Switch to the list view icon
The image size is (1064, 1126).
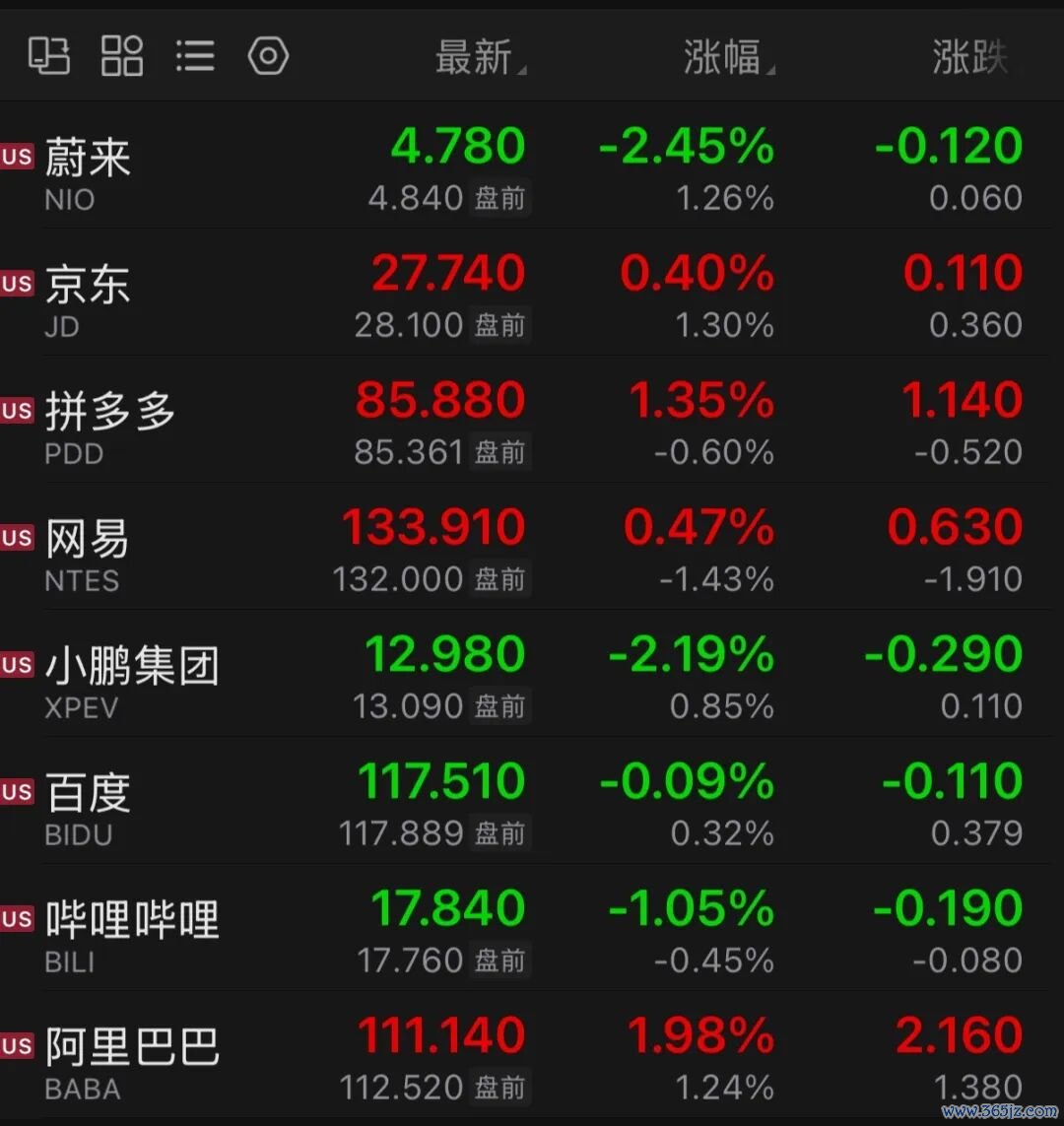(195, 55)
